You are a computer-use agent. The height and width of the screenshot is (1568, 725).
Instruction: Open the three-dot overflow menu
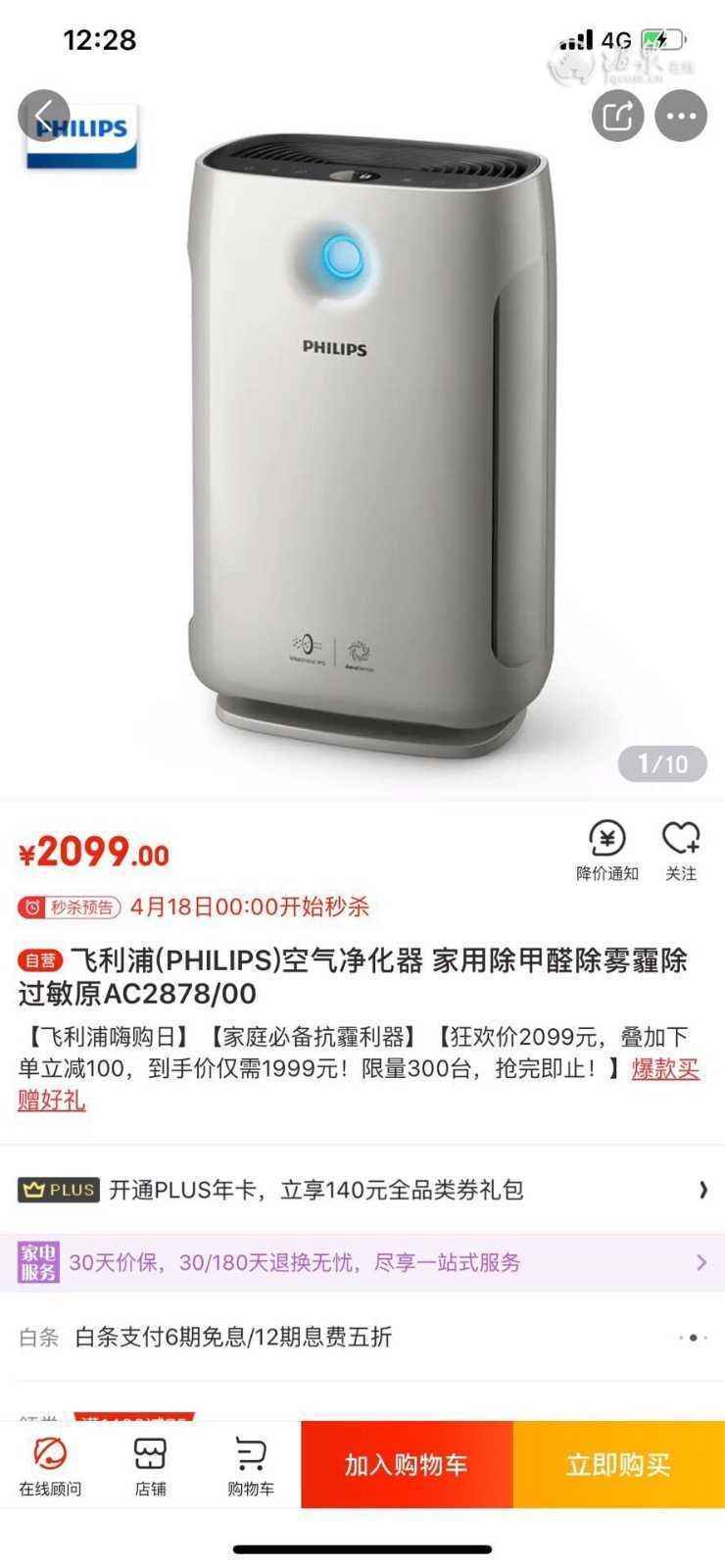click(681, 116)
